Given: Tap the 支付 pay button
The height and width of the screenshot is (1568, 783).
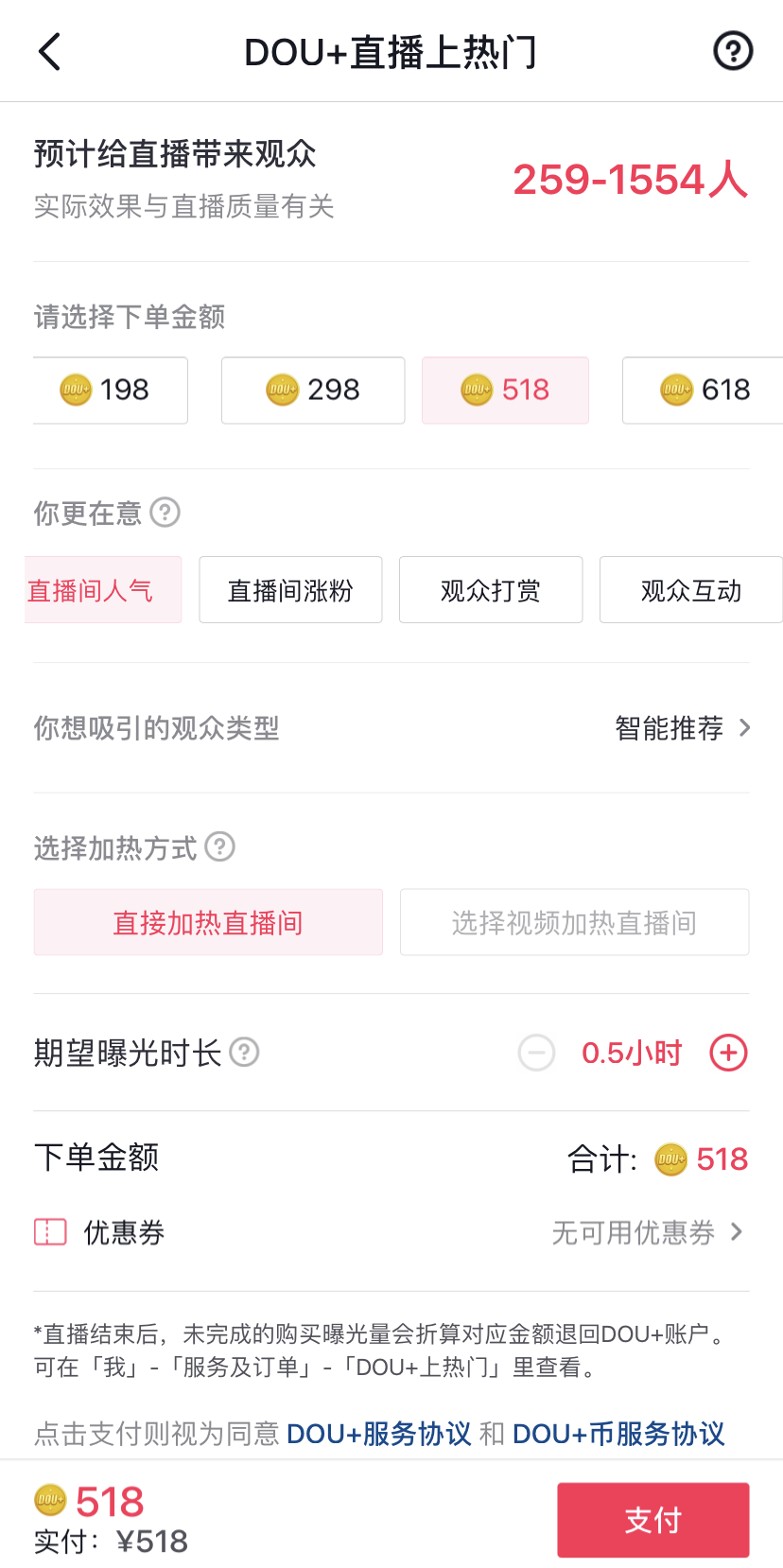Looking at the screenshot, I should point(652,1520).
